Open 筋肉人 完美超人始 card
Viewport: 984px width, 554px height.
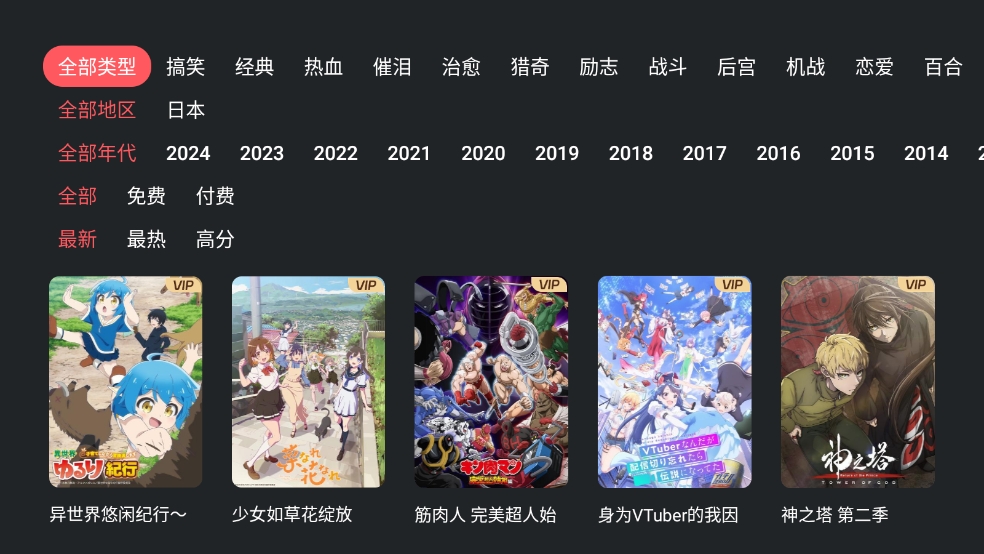tap(491, 382)
